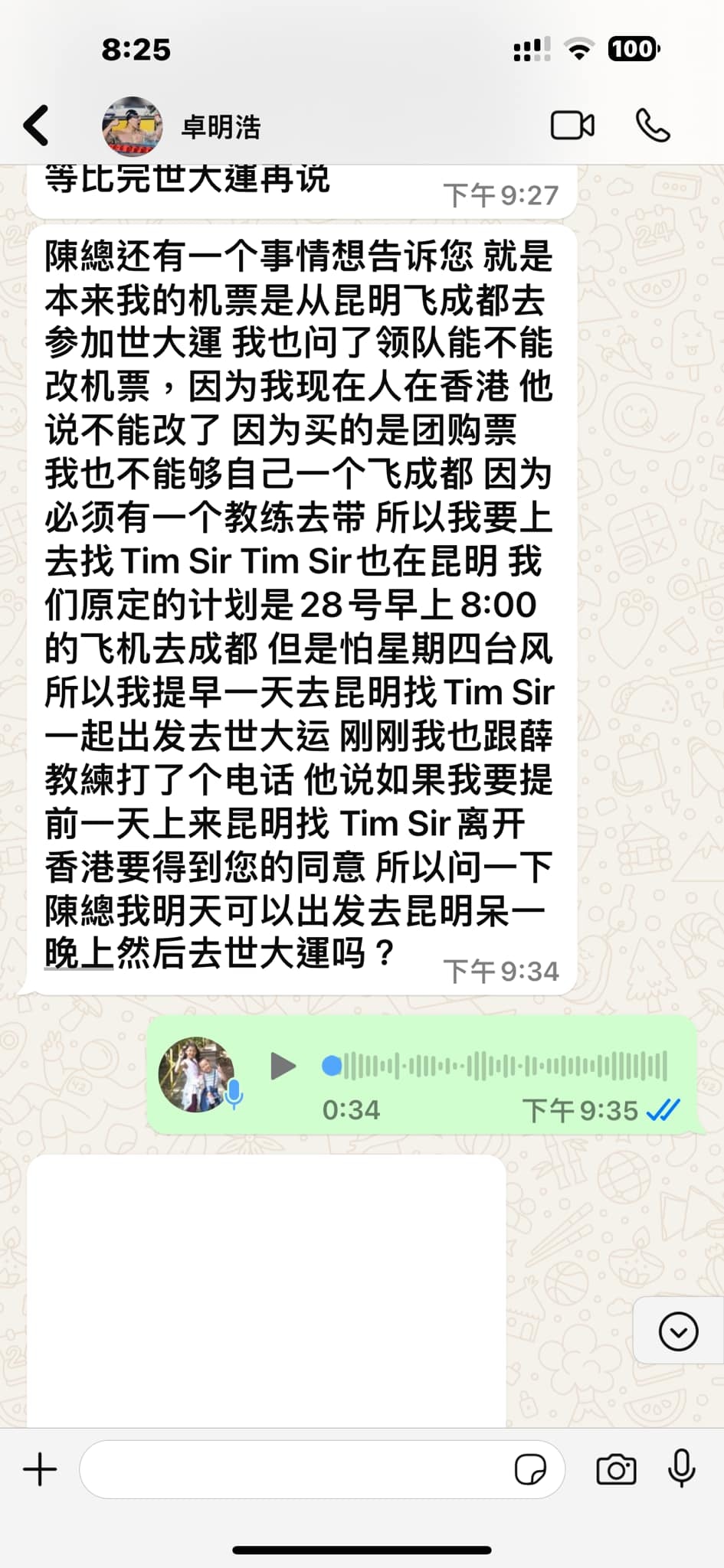Start a video call with 卓明浩
724x1568 pixels.
point(572,126)
